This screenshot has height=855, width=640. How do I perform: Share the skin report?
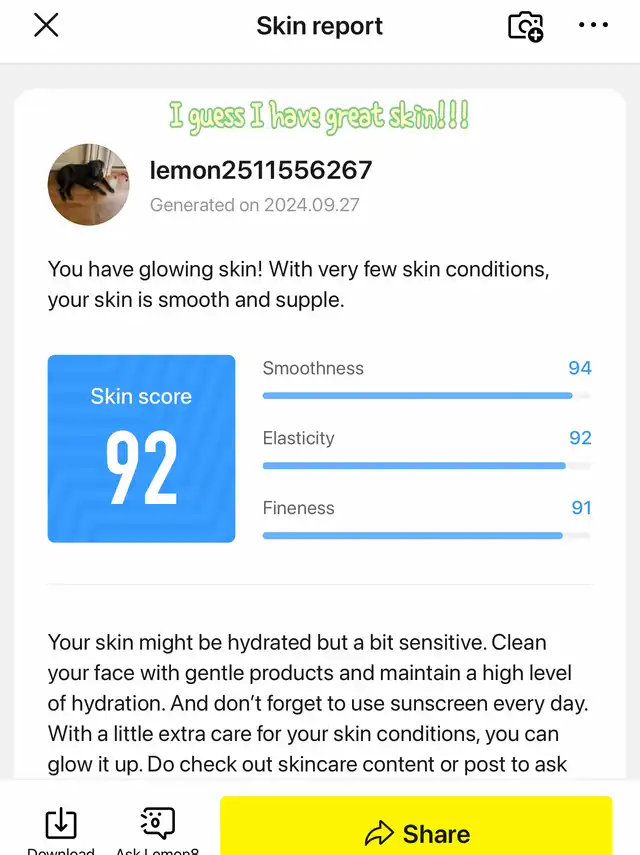coord(415,832)
